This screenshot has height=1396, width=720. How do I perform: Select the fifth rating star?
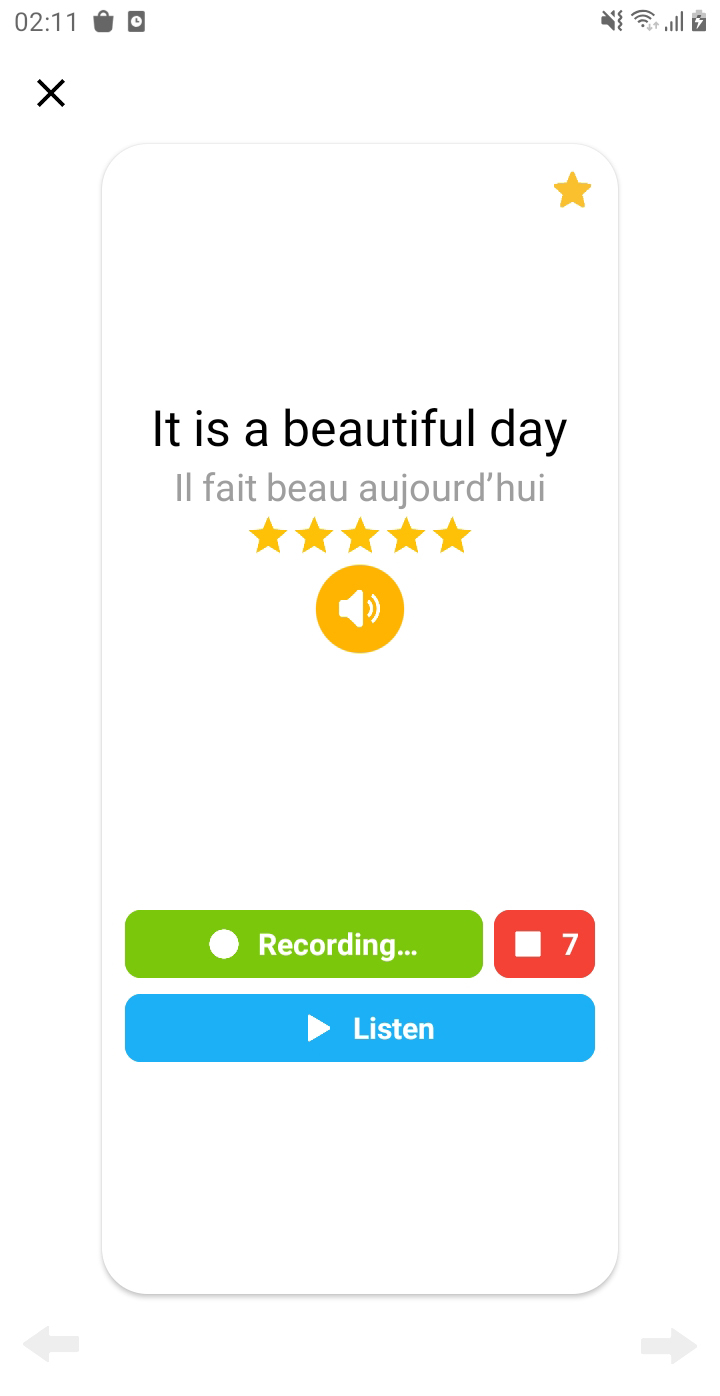[452, 535]
